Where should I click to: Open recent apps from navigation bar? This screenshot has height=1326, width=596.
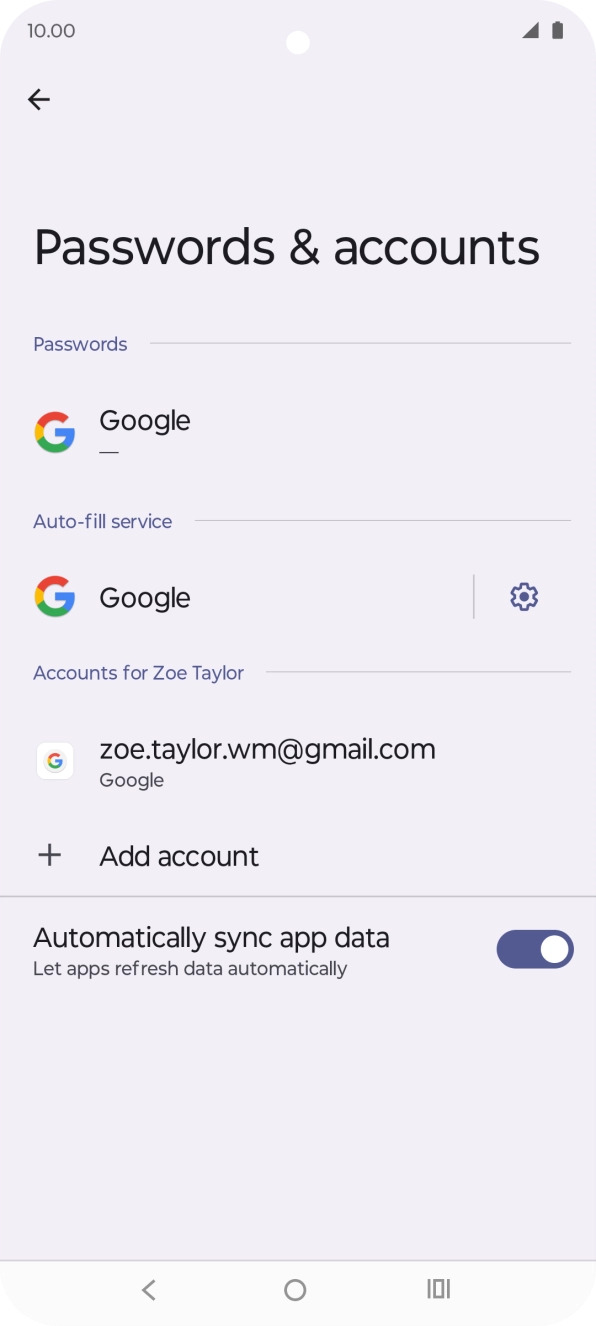tap(439, 1289)
